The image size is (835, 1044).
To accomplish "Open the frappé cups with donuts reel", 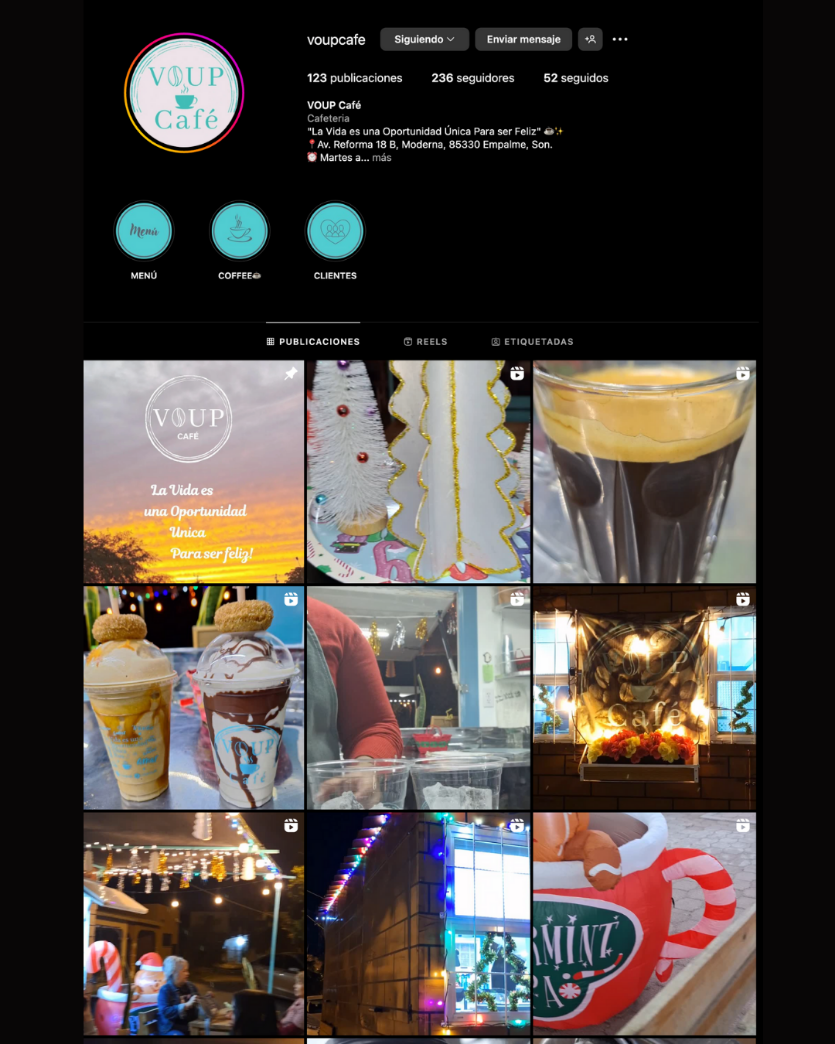I will 194,698.
